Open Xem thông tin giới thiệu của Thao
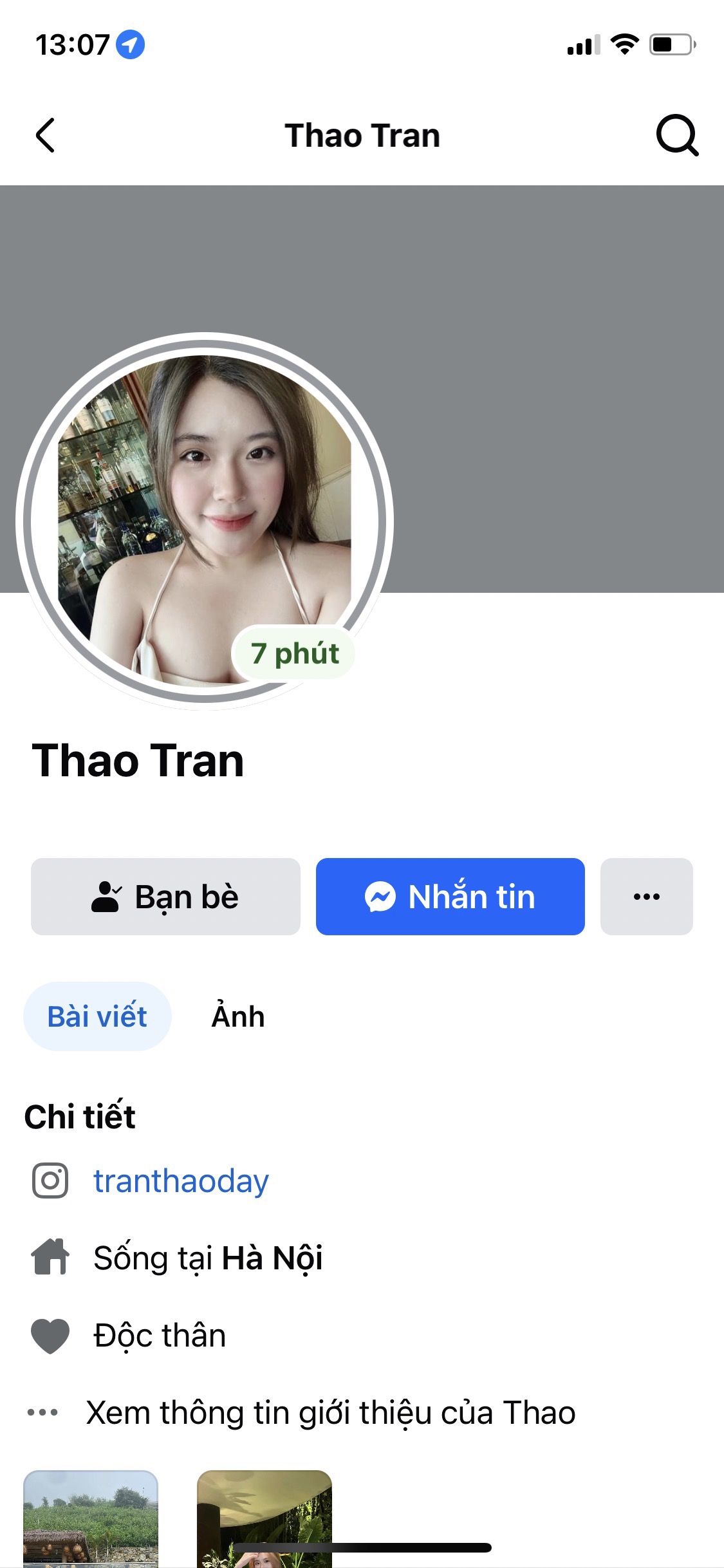The width and height of the screenshot is (724, 1568). tap(330, 1413)
